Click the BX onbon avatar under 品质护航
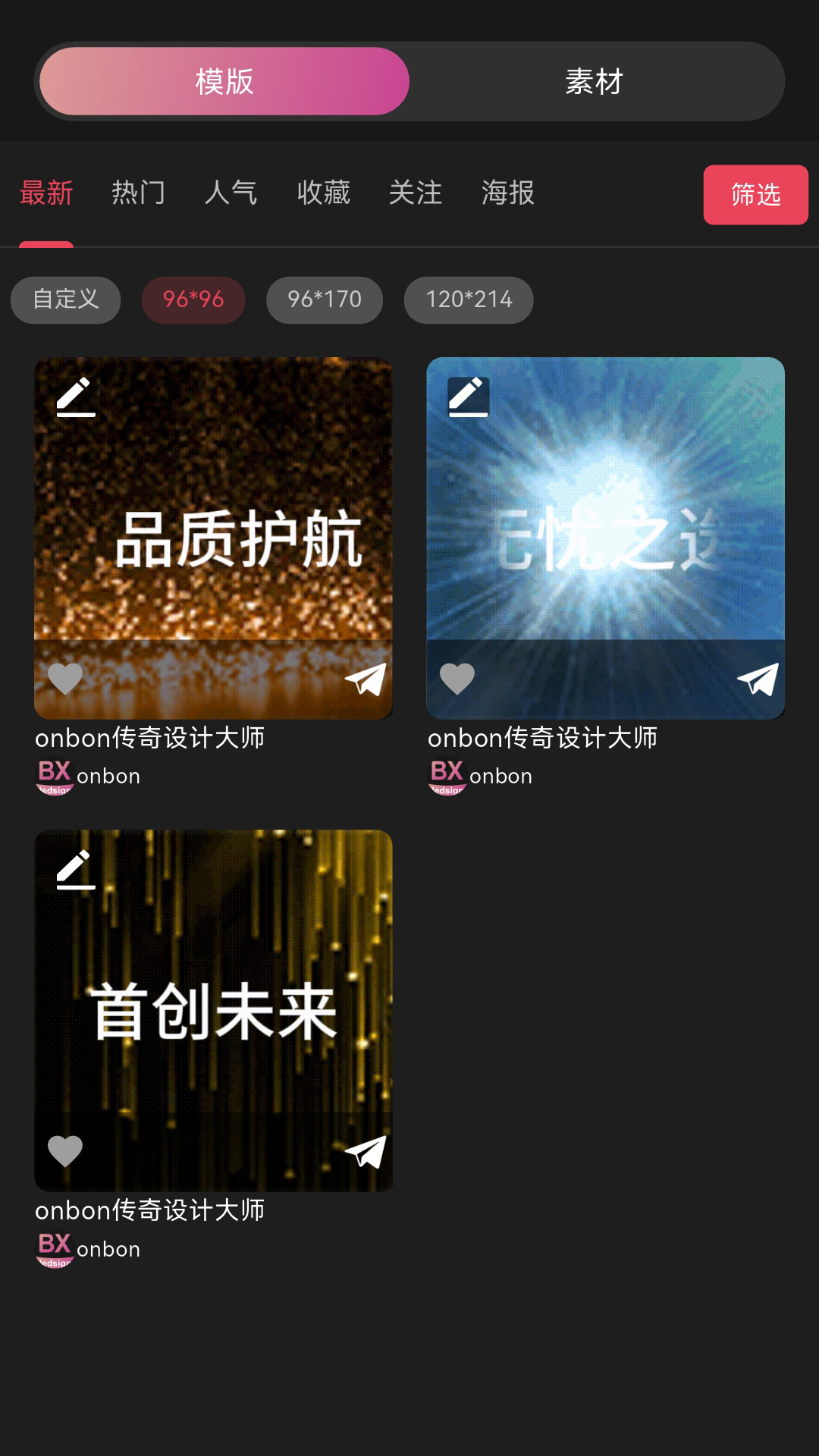The width and height of the screenshot is (819, 1456). click(53, 777)
